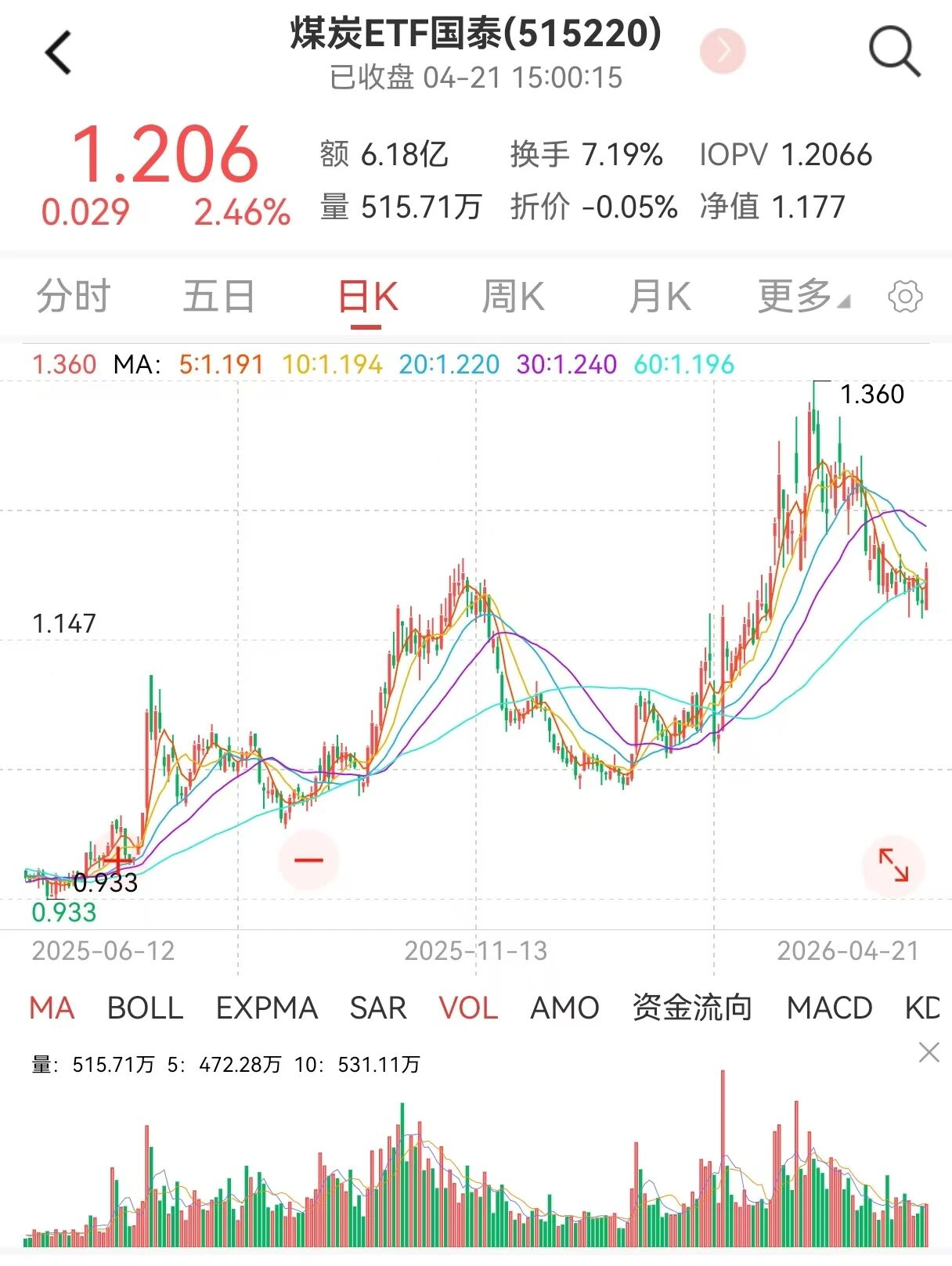Viewport: 952px width, 1266px height.
Task: Show the 月K monthly chart
Action: click(x=659, y=297)
